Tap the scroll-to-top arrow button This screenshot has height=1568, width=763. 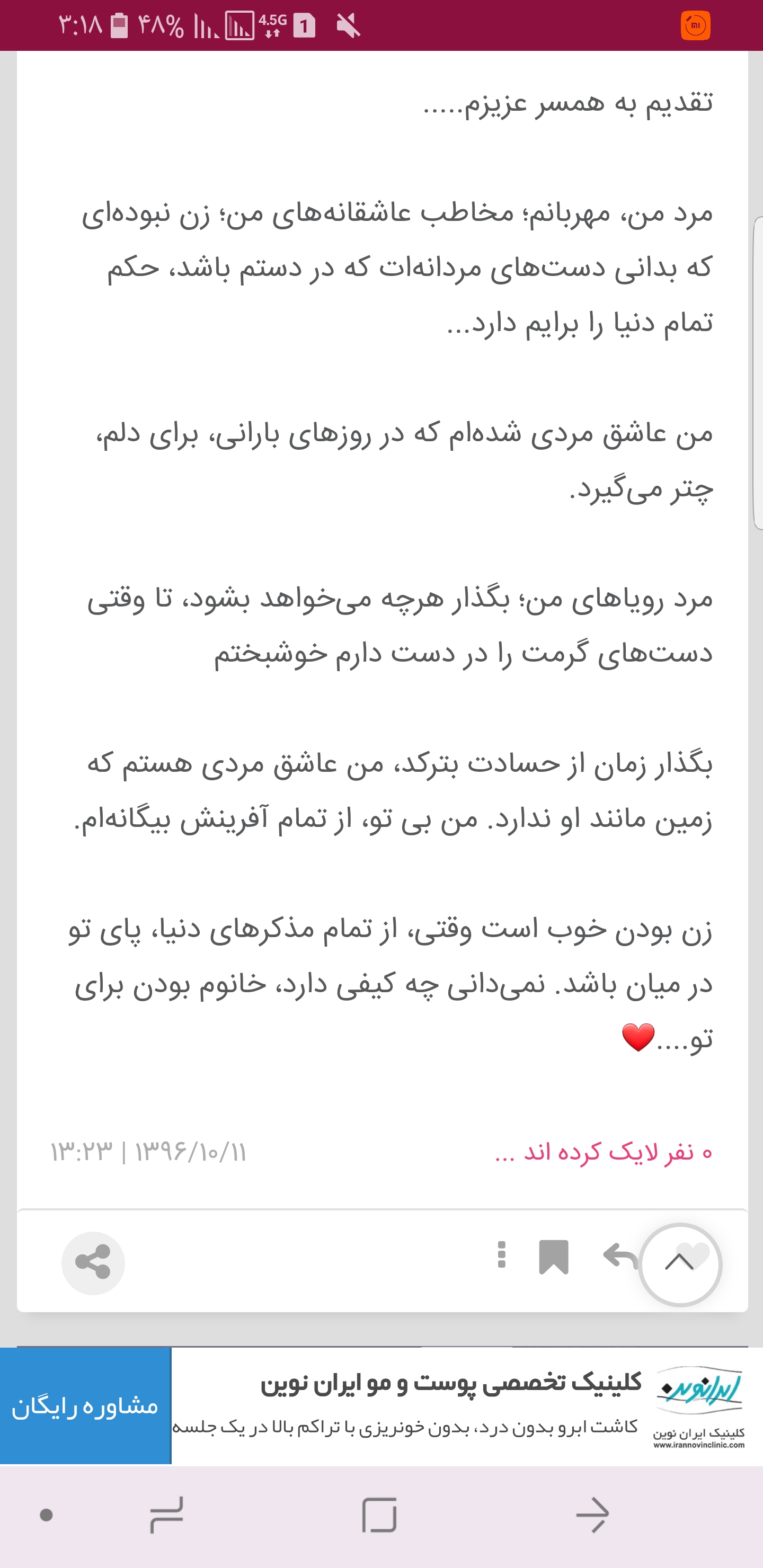pyautogui.click(x=680, y=1263)
